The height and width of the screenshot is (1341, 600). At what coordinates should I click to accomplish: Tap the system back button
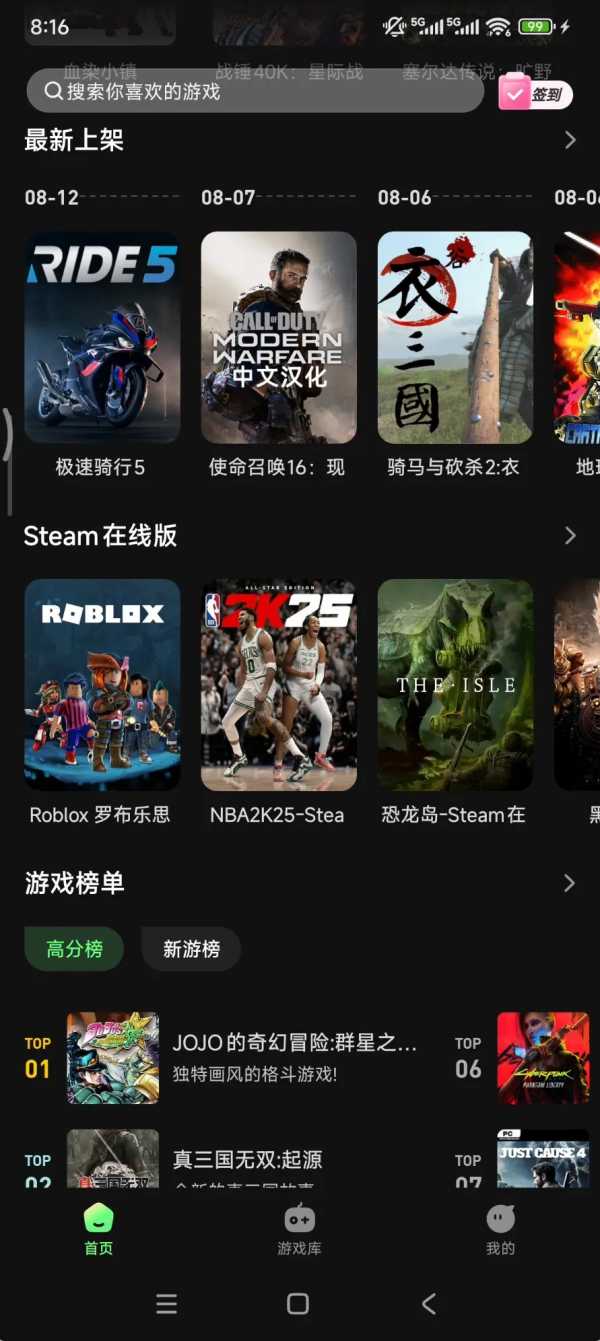pyautogui.click(x=429, y=1303)
